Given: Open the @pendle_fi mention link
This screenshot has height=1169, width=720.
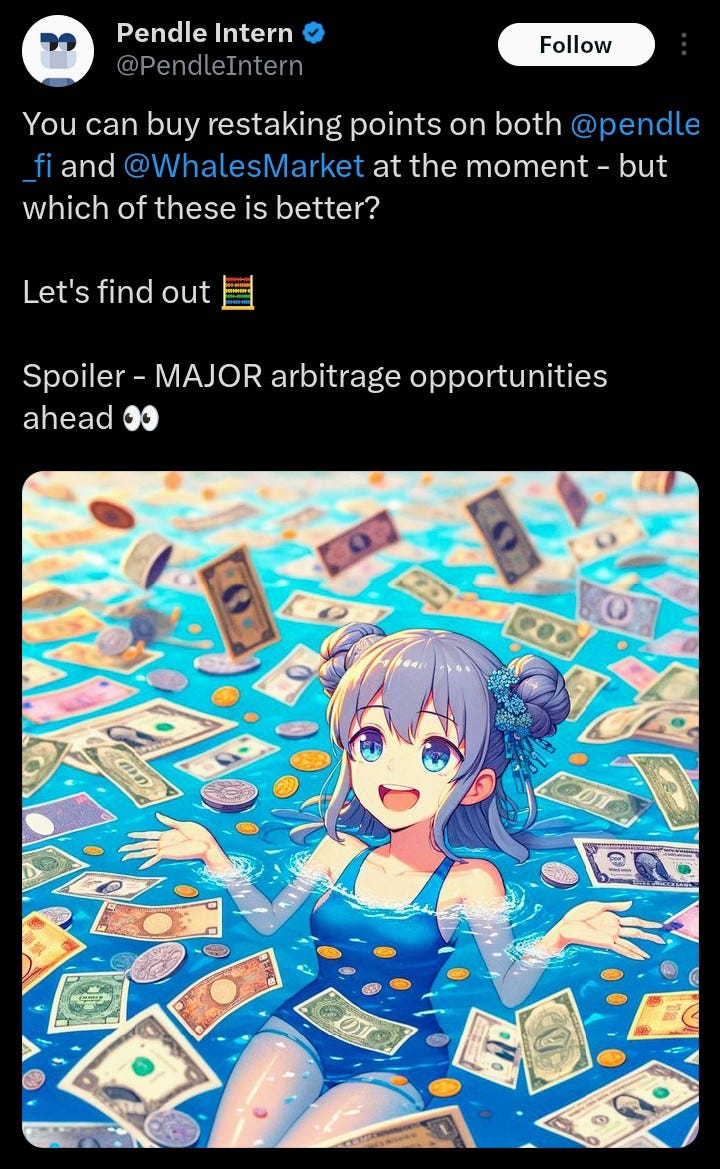Looking at the screenshot, I should [x=634, y=124].
